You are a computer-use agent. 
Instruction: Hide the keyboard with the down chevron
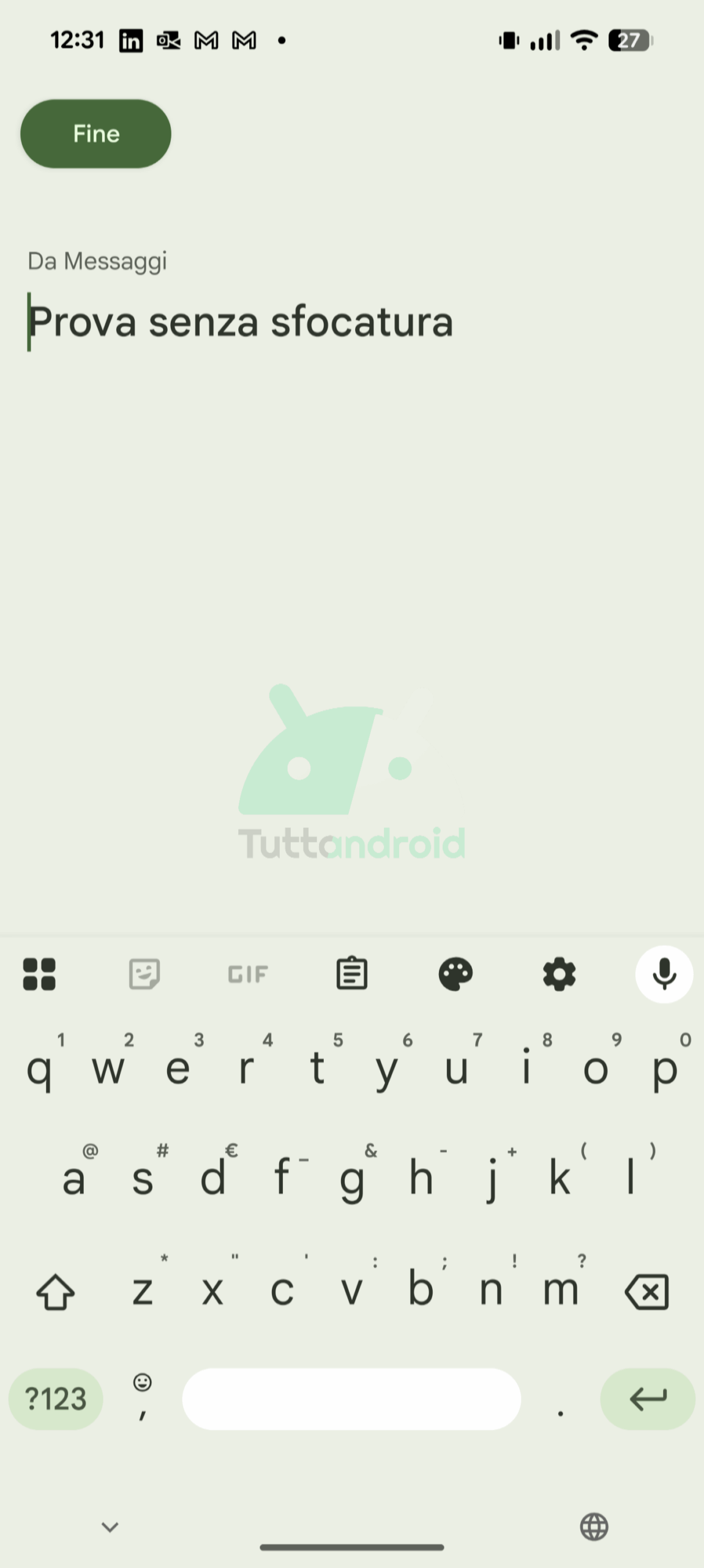point(110,1527)
